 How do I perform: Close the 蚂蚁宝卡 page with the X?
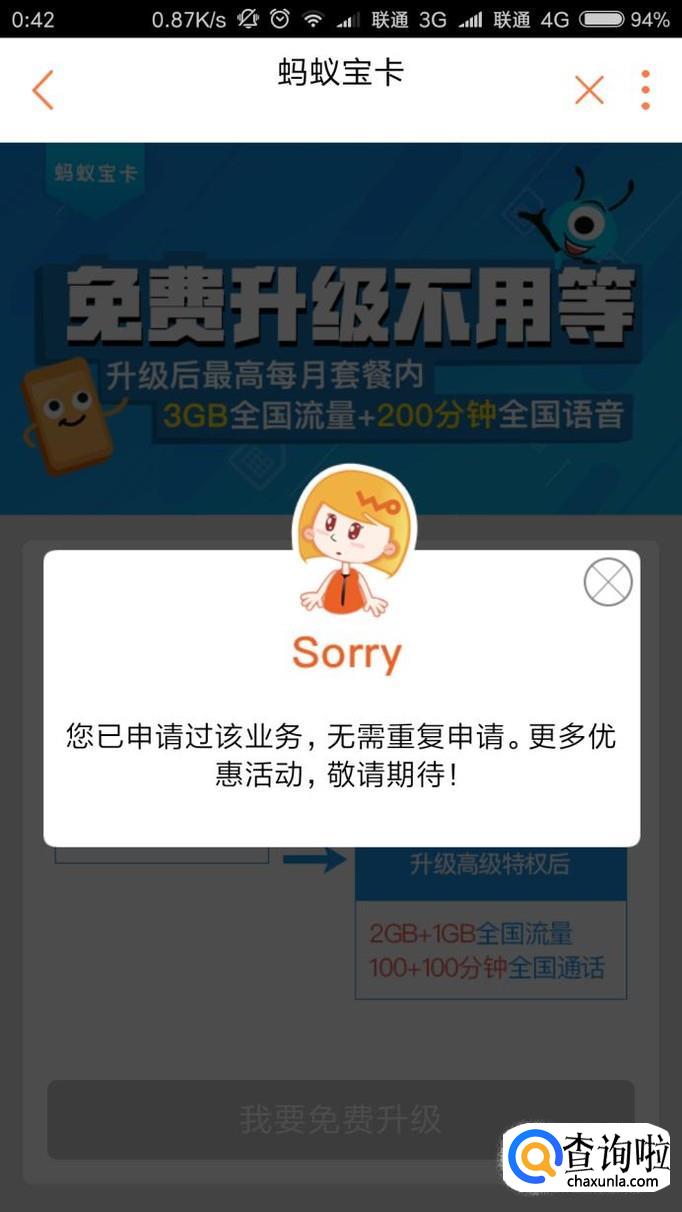pyautogui.click(x=589, y=90)
